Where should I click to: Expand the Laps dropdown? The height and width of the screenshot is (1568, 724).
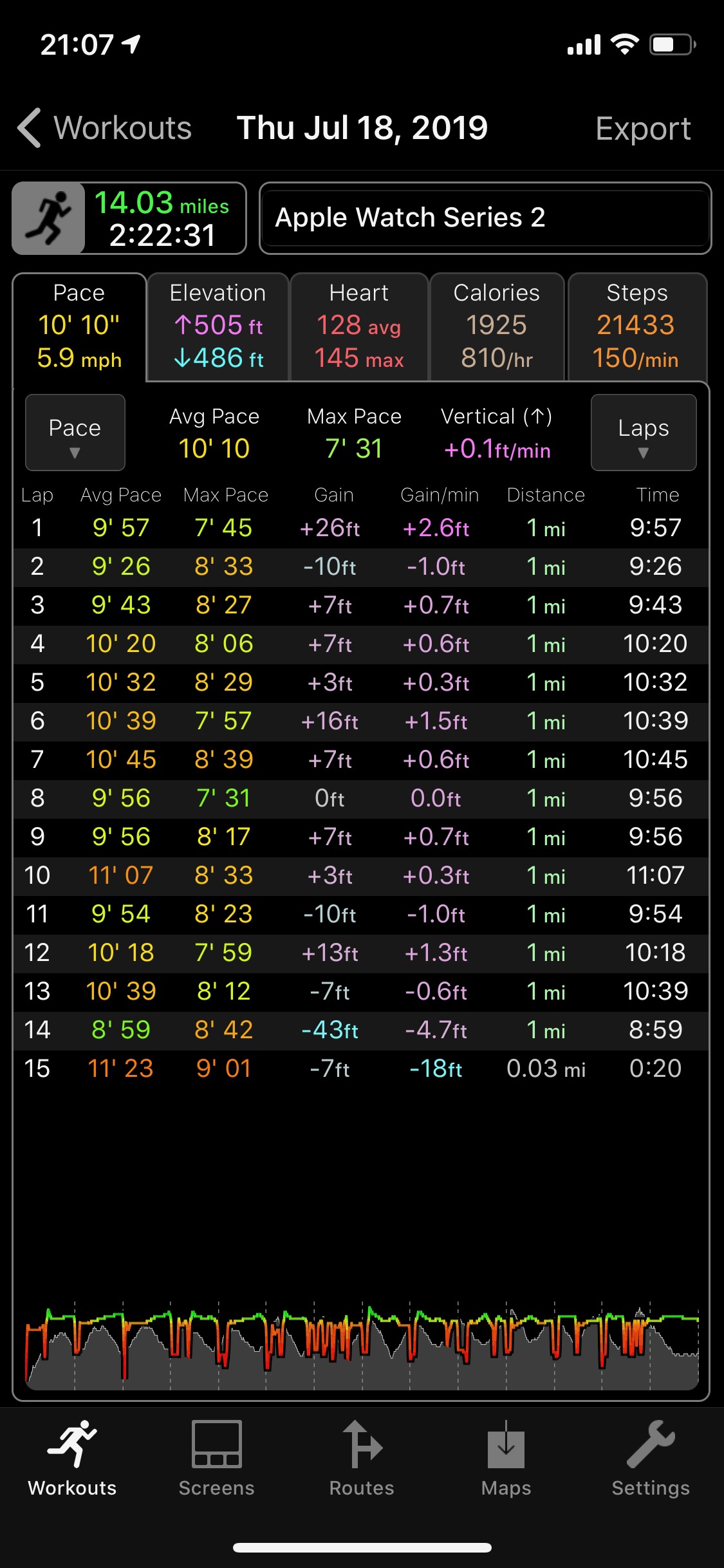click(644, 433)
